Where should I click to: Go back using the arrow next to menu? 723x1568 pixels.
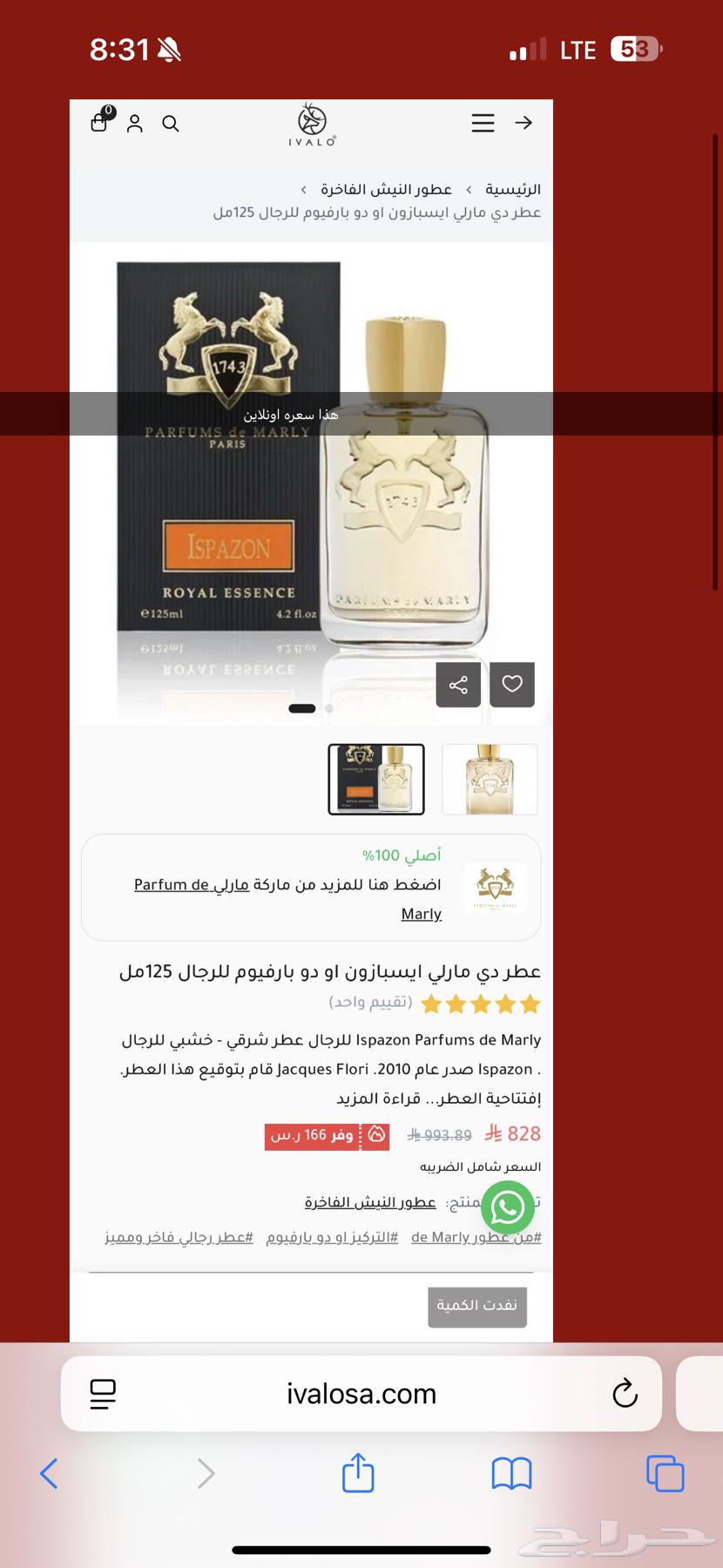[x=524, y=124]
